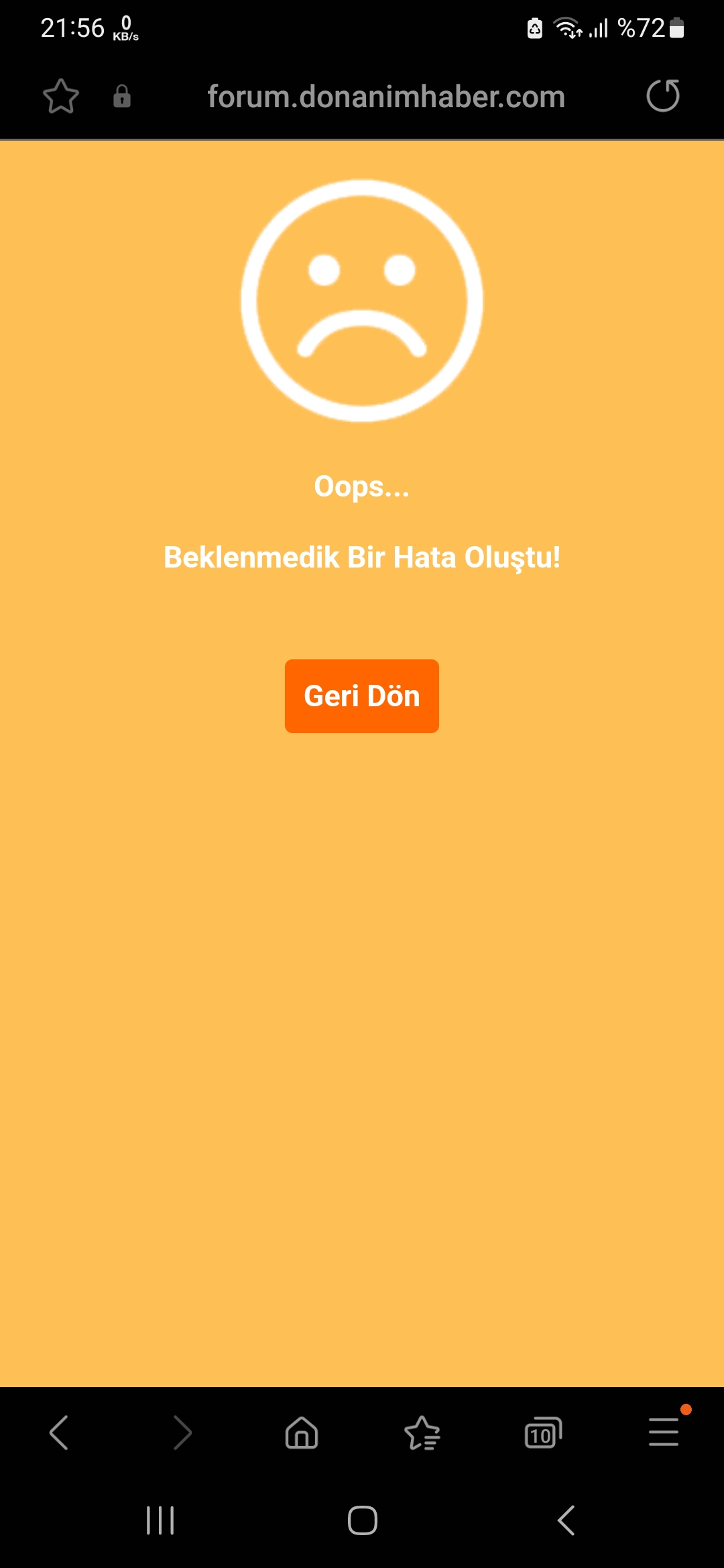Screen dimensions: 724x1568
Task: Open the browser hamburger menu
Action: 664,1431
